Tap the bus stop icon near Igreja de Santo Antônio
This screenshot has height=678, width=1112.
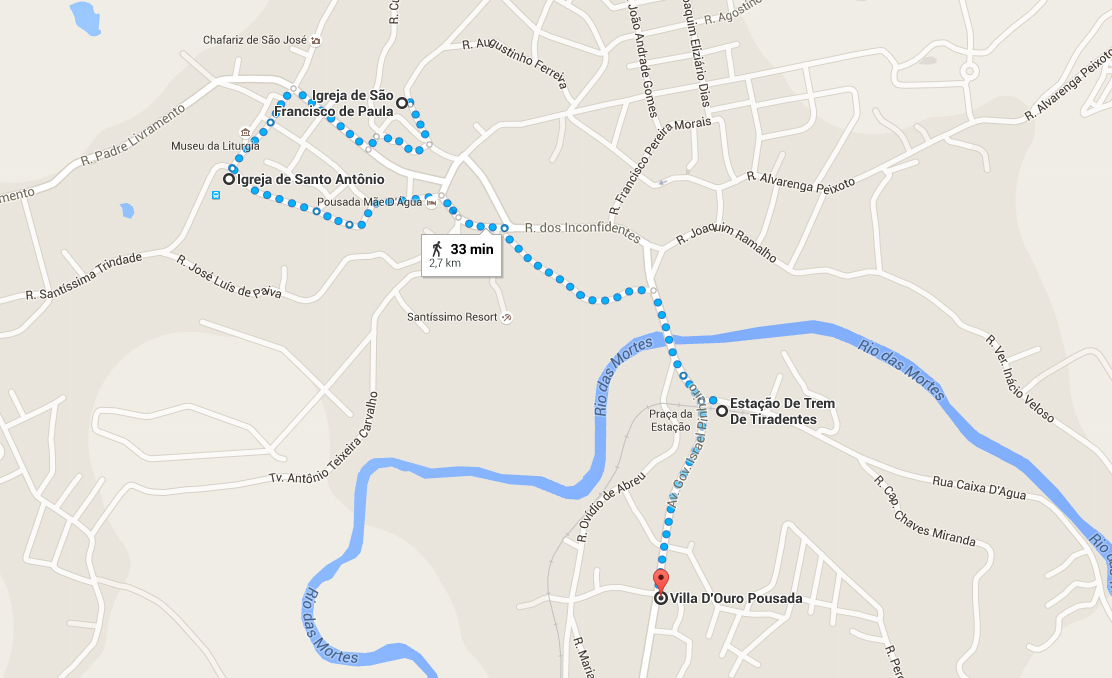[x=216, y=195]
